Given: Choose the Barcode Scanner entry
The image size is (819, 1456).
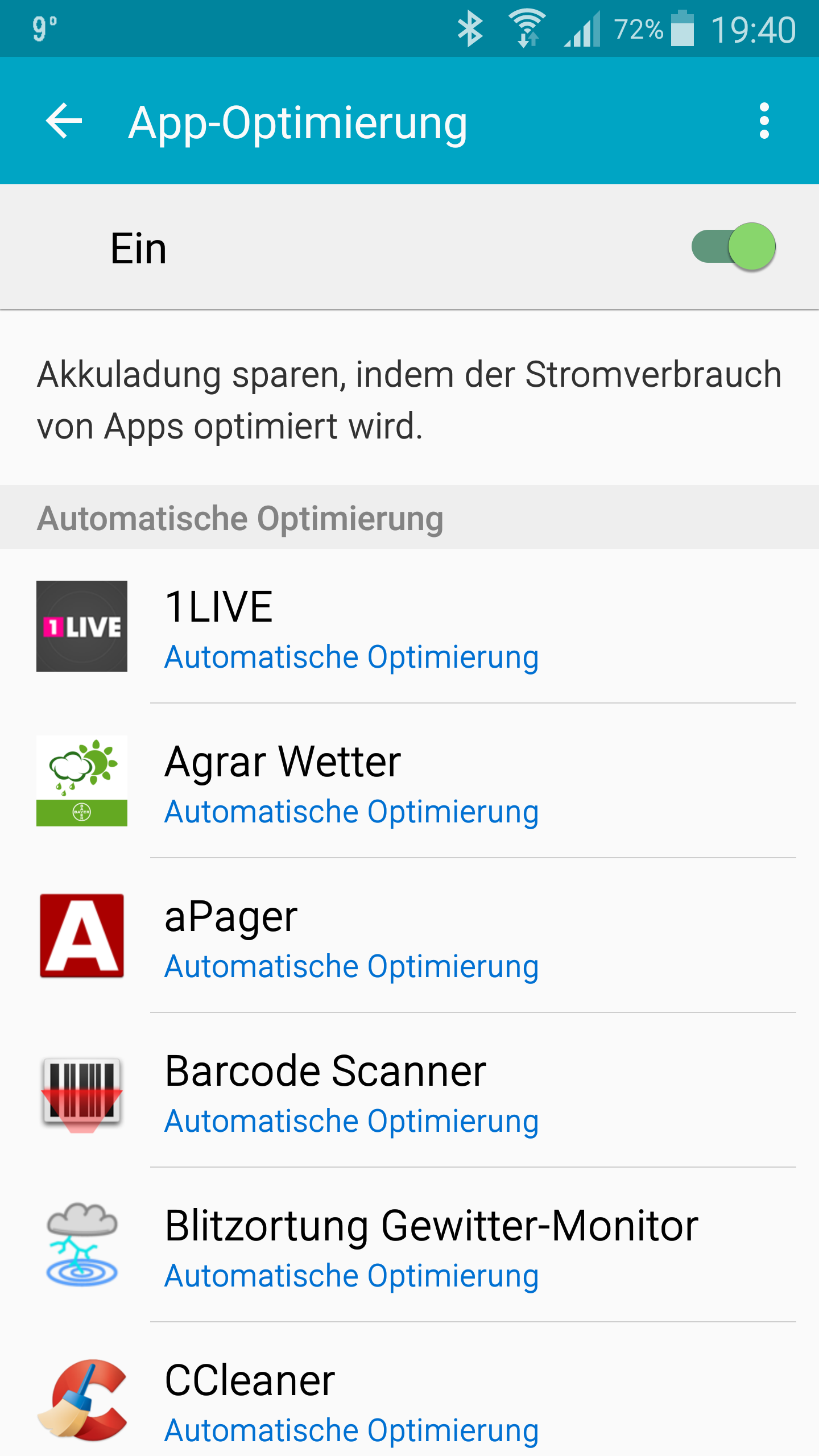Looking at the screenshot, I should pos(409,1090).
